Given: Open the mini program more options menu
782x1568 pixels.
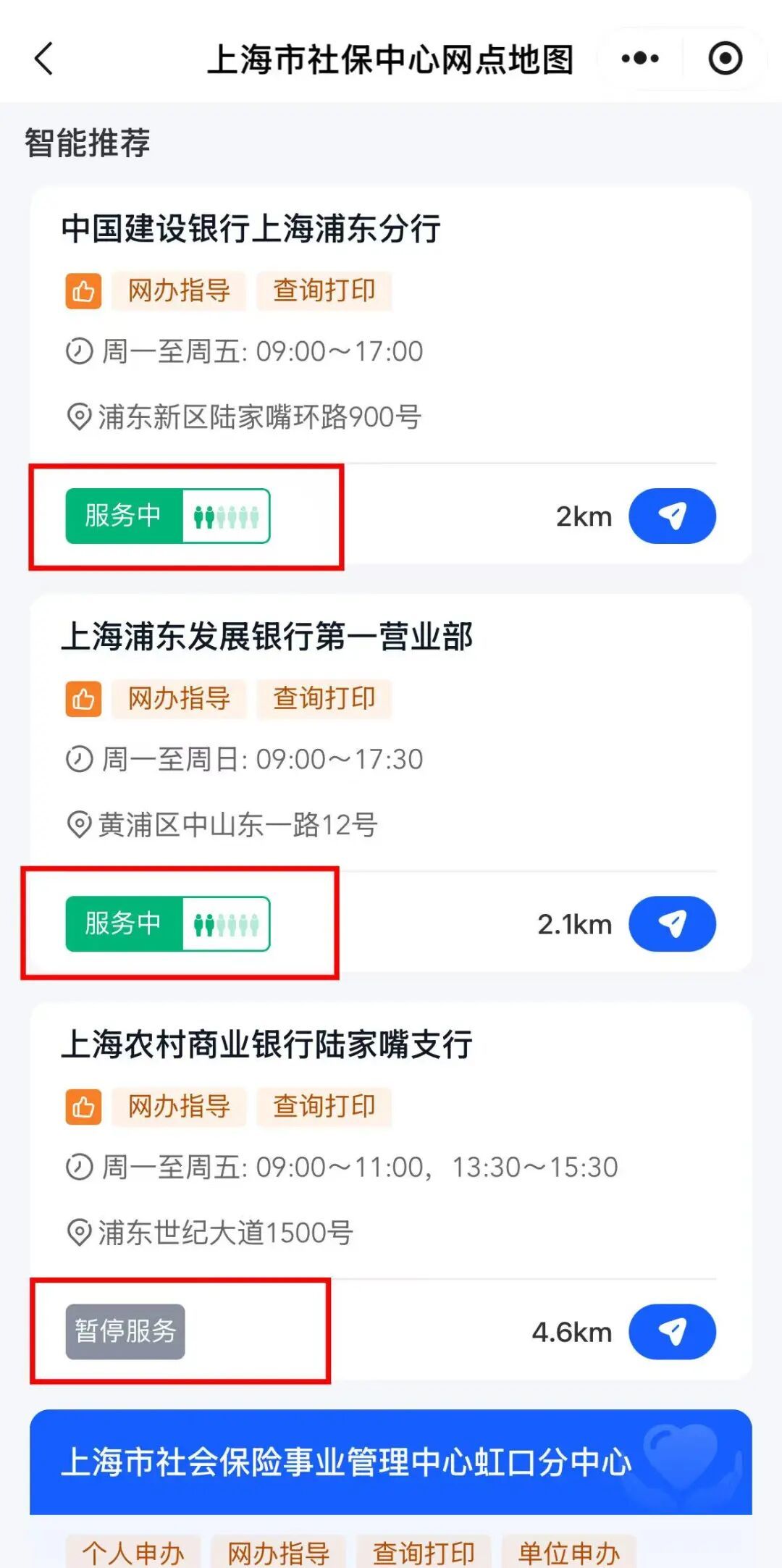Looking at the screenshot, I should coord(640,59).
